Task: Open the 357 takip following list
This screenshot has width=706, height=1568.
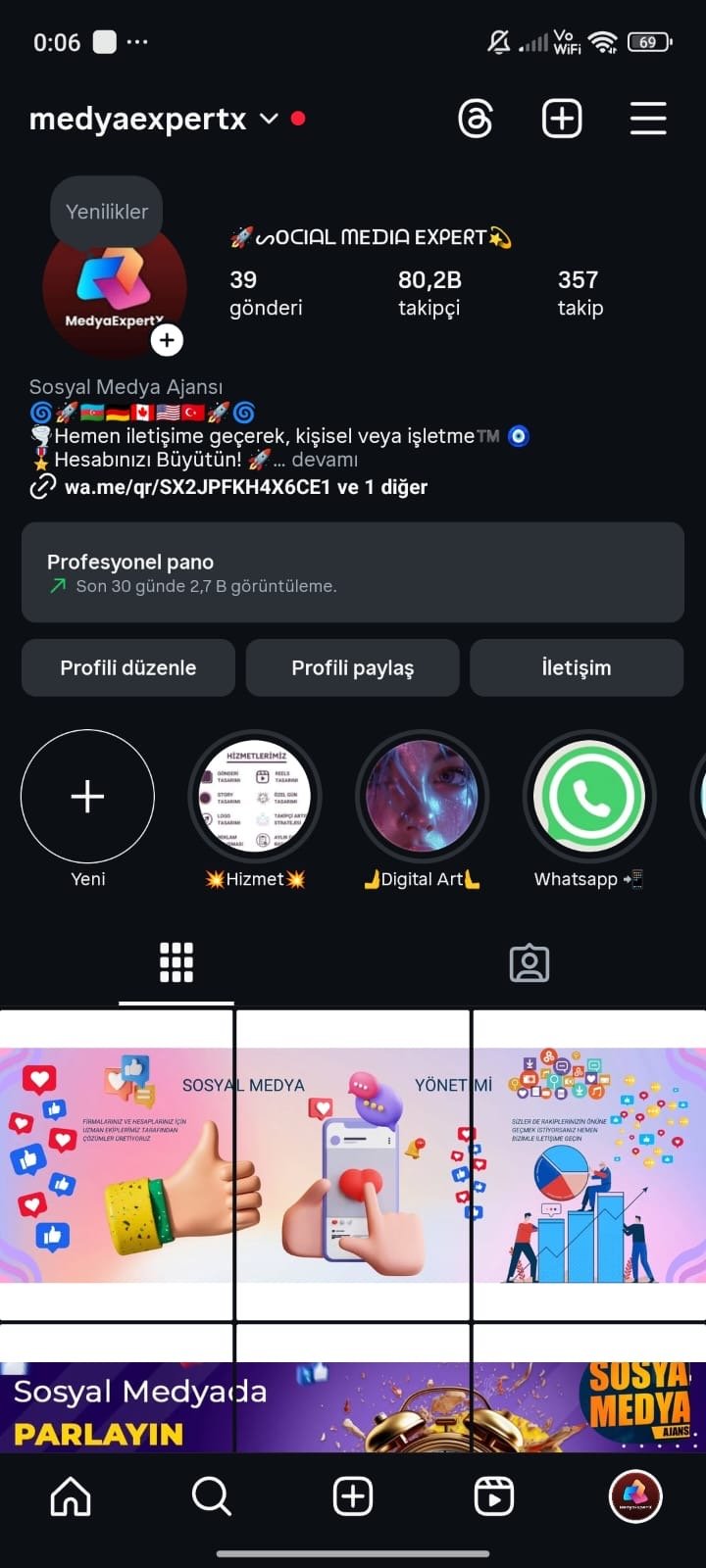Action: click(x=580, y=293)
